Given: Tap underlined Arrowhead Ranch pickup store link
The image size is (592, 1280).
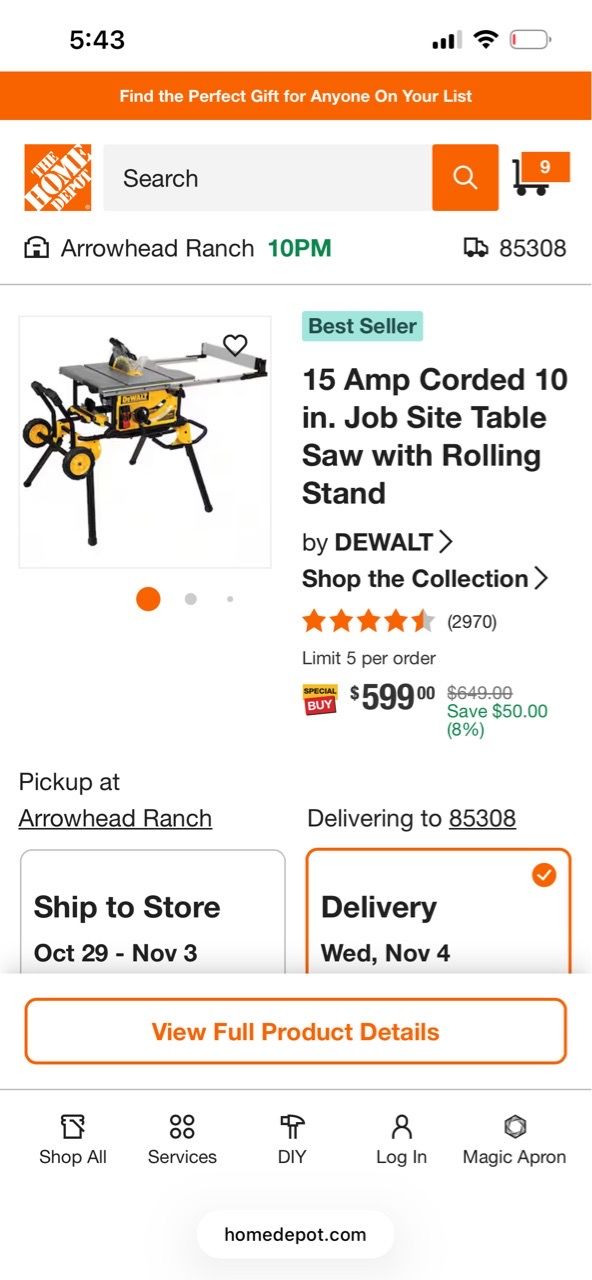Looking at the screenshot, I should pyautogui.click(x=115, y=818).
